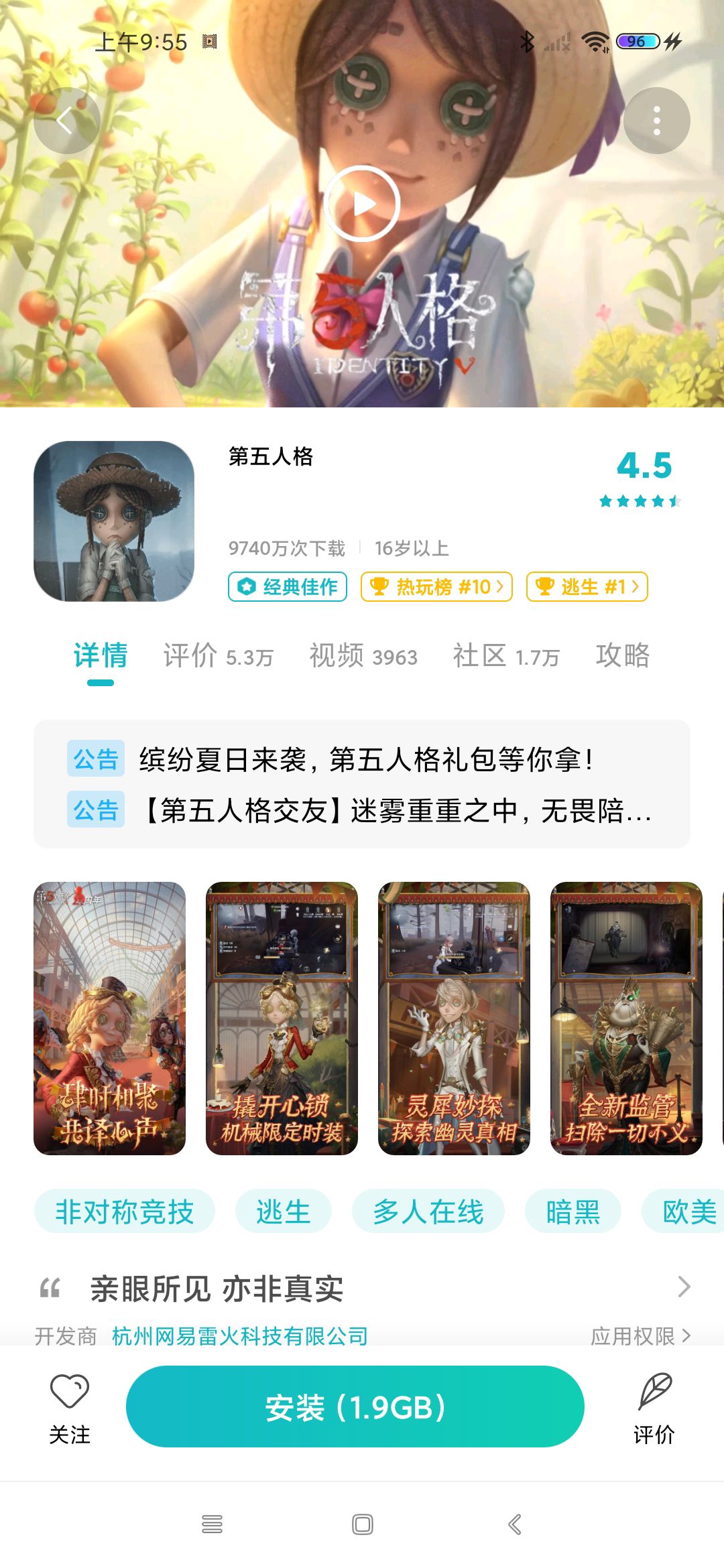Go back using the top-left arrow

(x=66, y=121)
